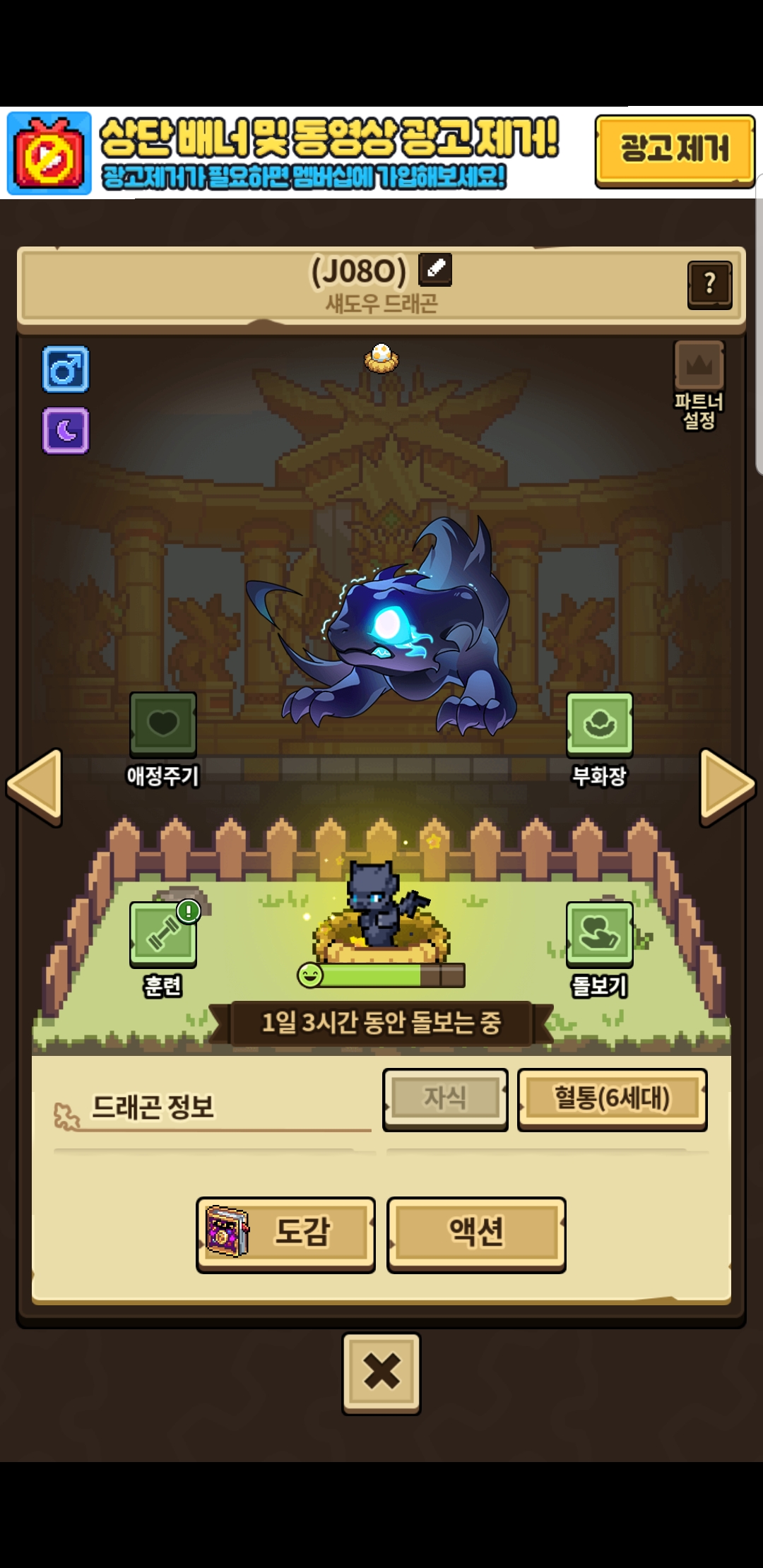
Task: Open the 부화장 hatchery button
Action: coord(599,740)
